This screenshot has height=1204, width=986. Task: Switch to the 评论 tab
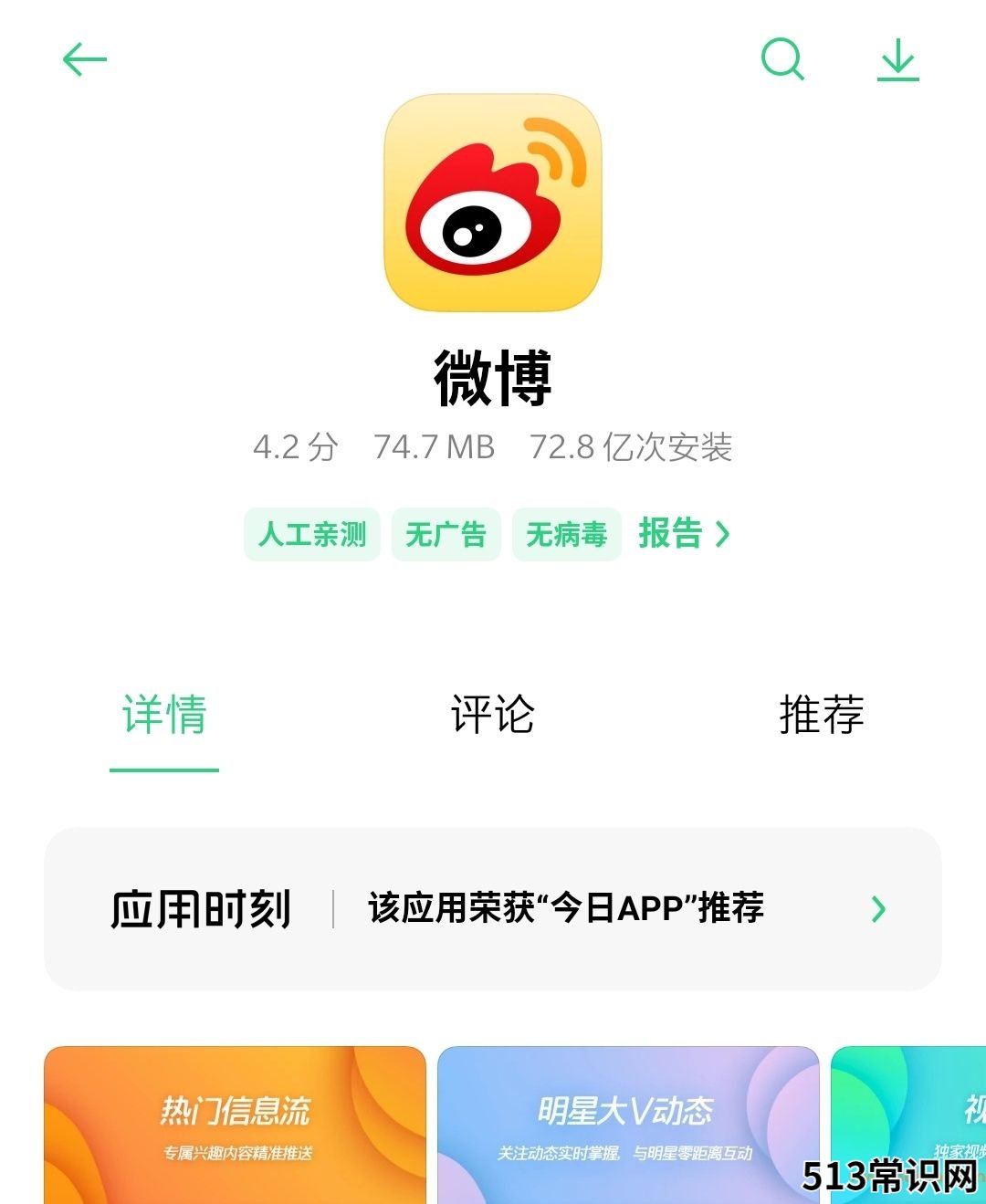click(492, 714)
